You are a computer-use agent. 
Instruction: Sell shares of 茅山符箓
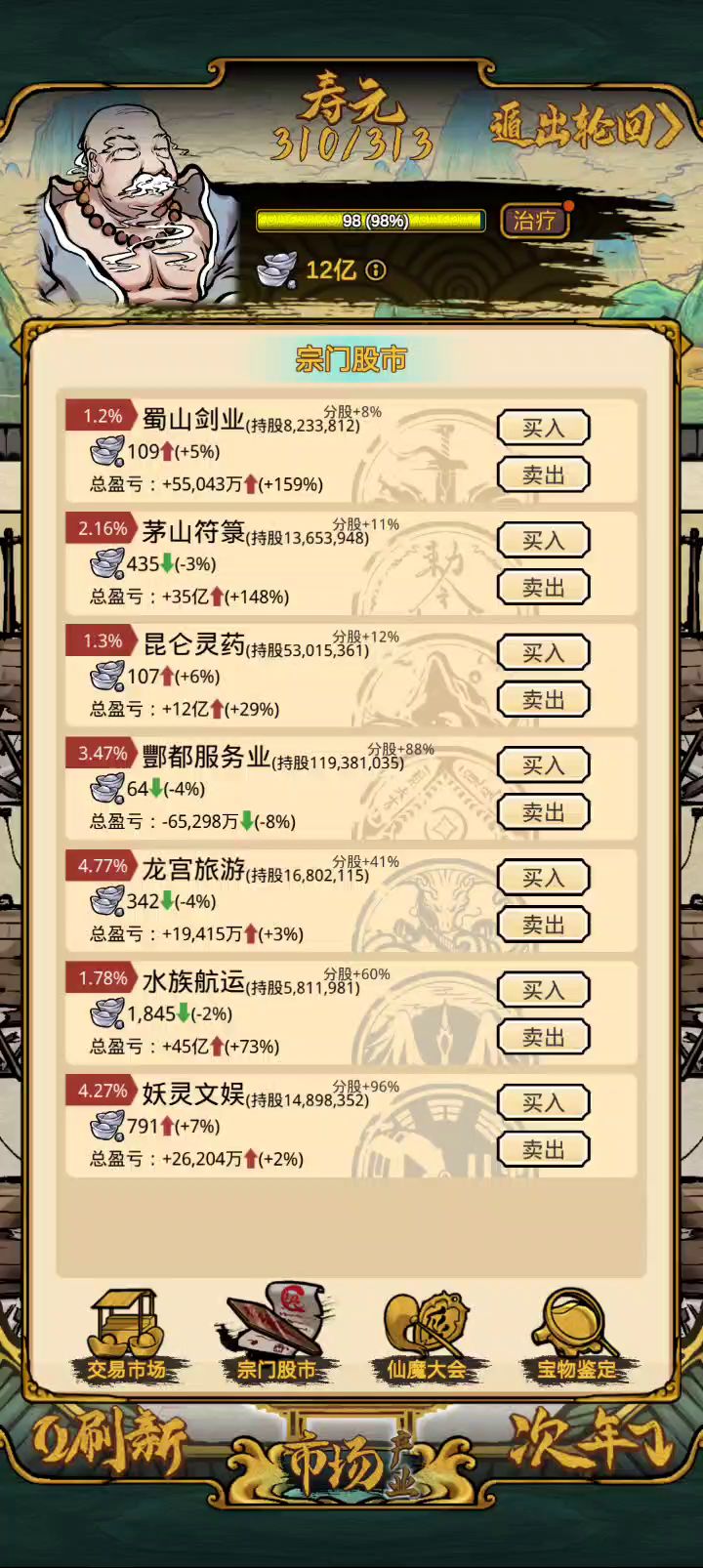[543, 588]
